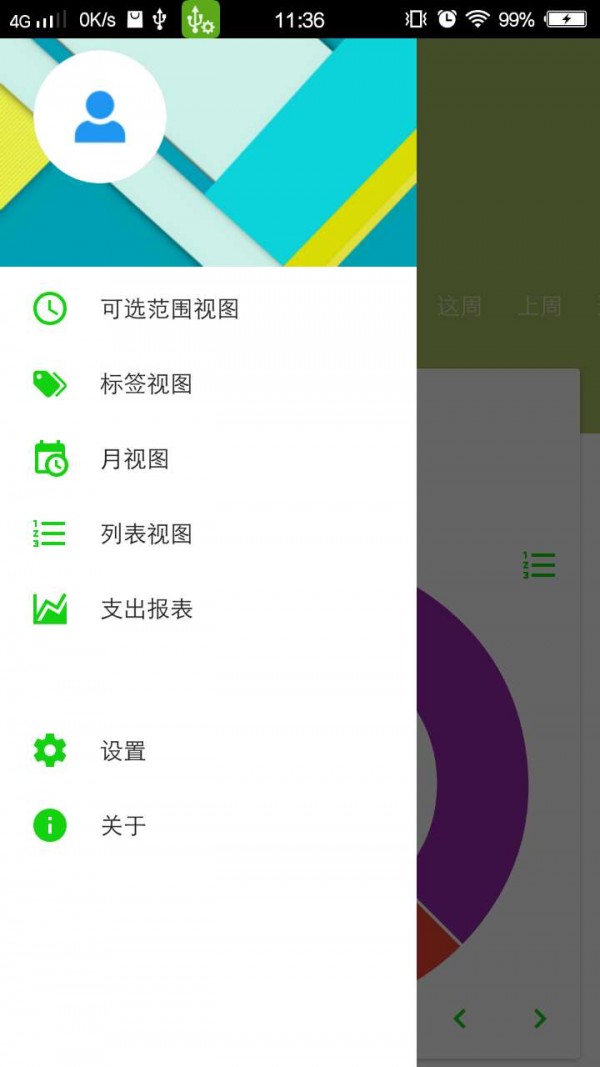View the 关于 about page
The width and height of the screenshot is (600, 1067).
(x=123, y=826)
